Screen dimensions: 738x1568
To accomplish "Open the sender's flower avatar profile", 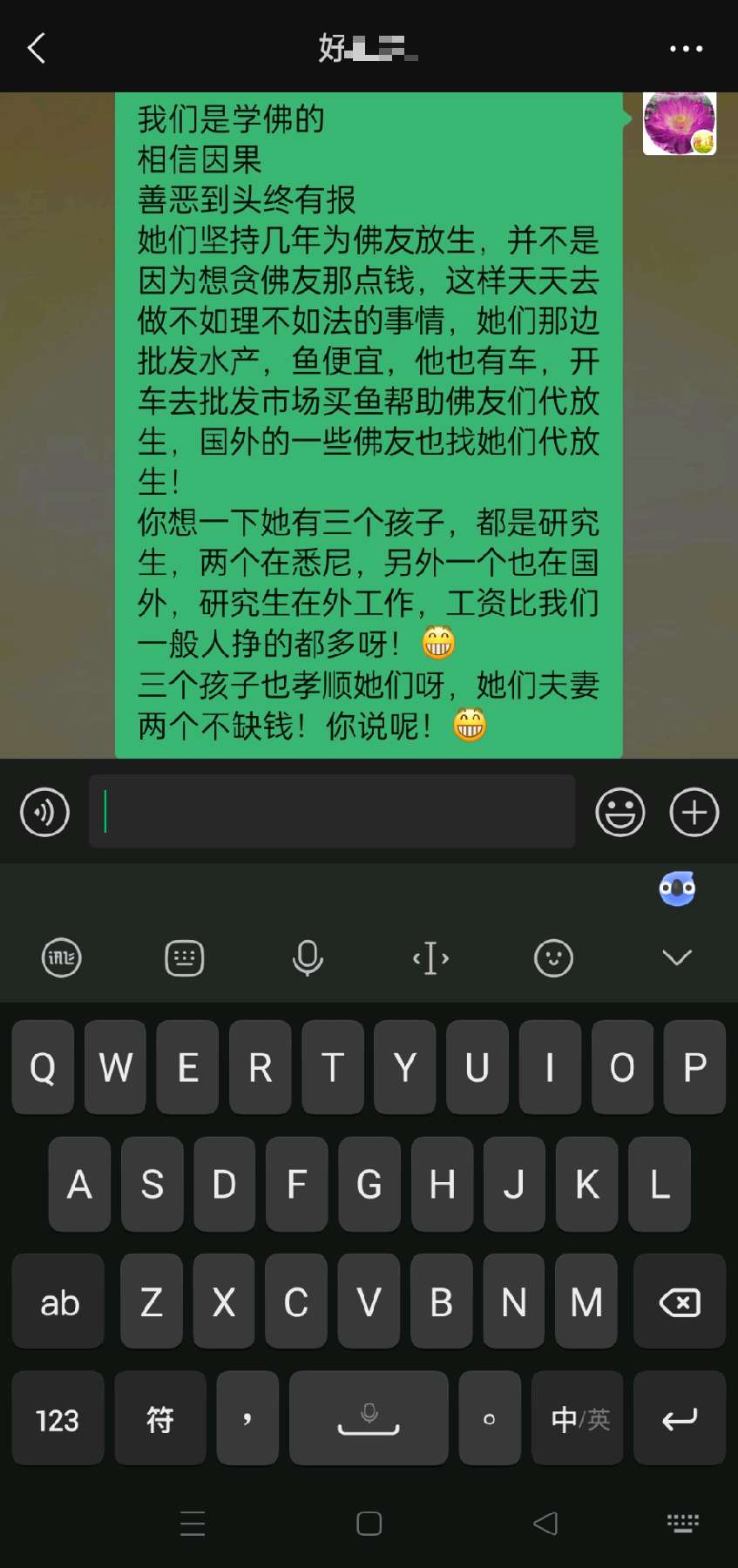I will pos(679,123).
